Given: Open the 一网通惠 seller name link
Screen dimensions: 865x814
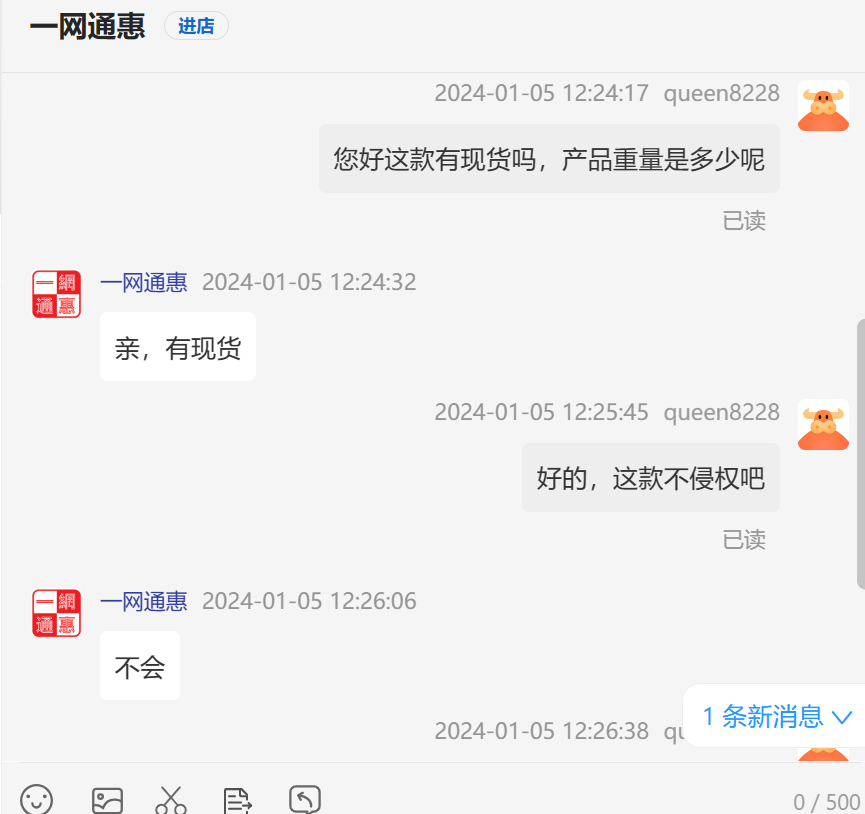Looking at the screenshot, I should 143,283.
